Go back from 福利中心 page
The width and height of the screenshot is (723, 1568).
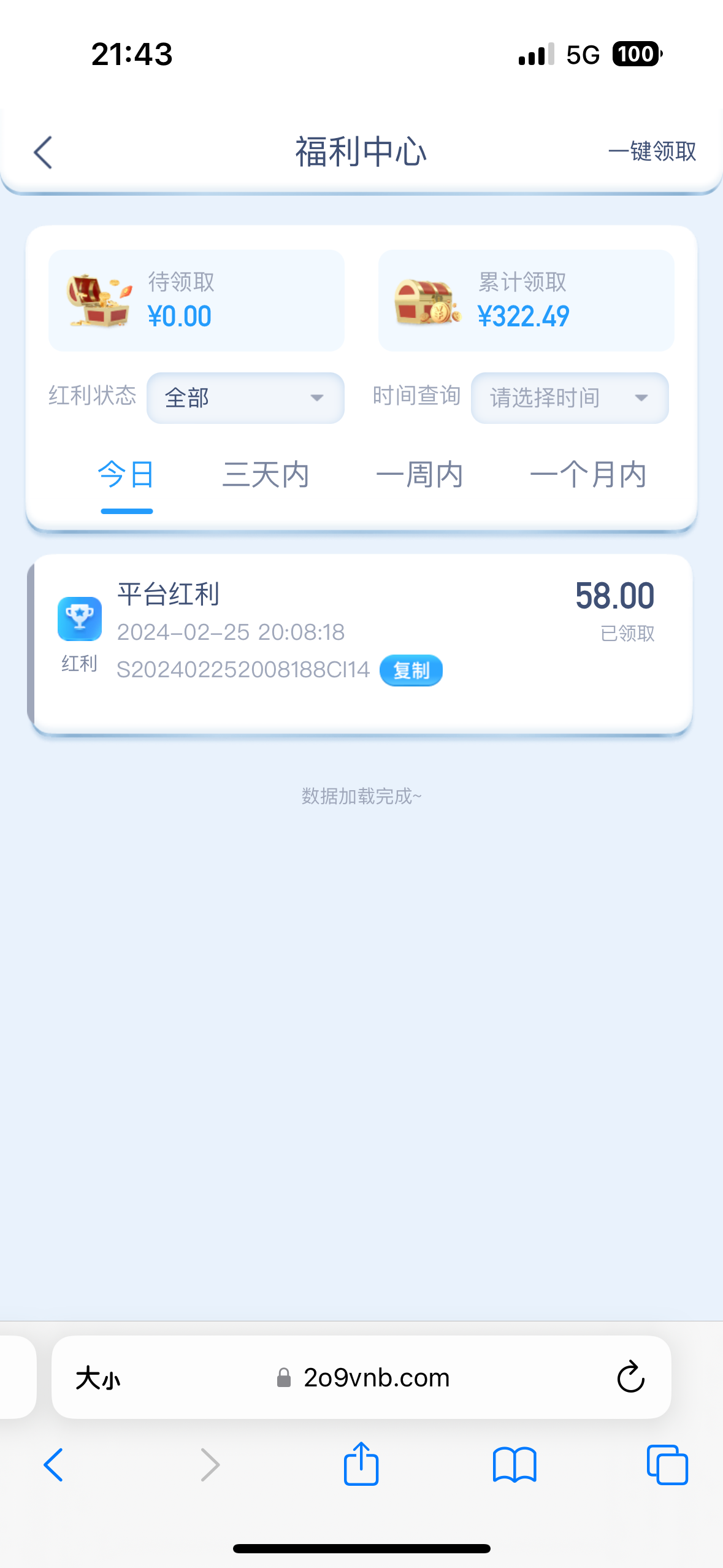point(43,152)
